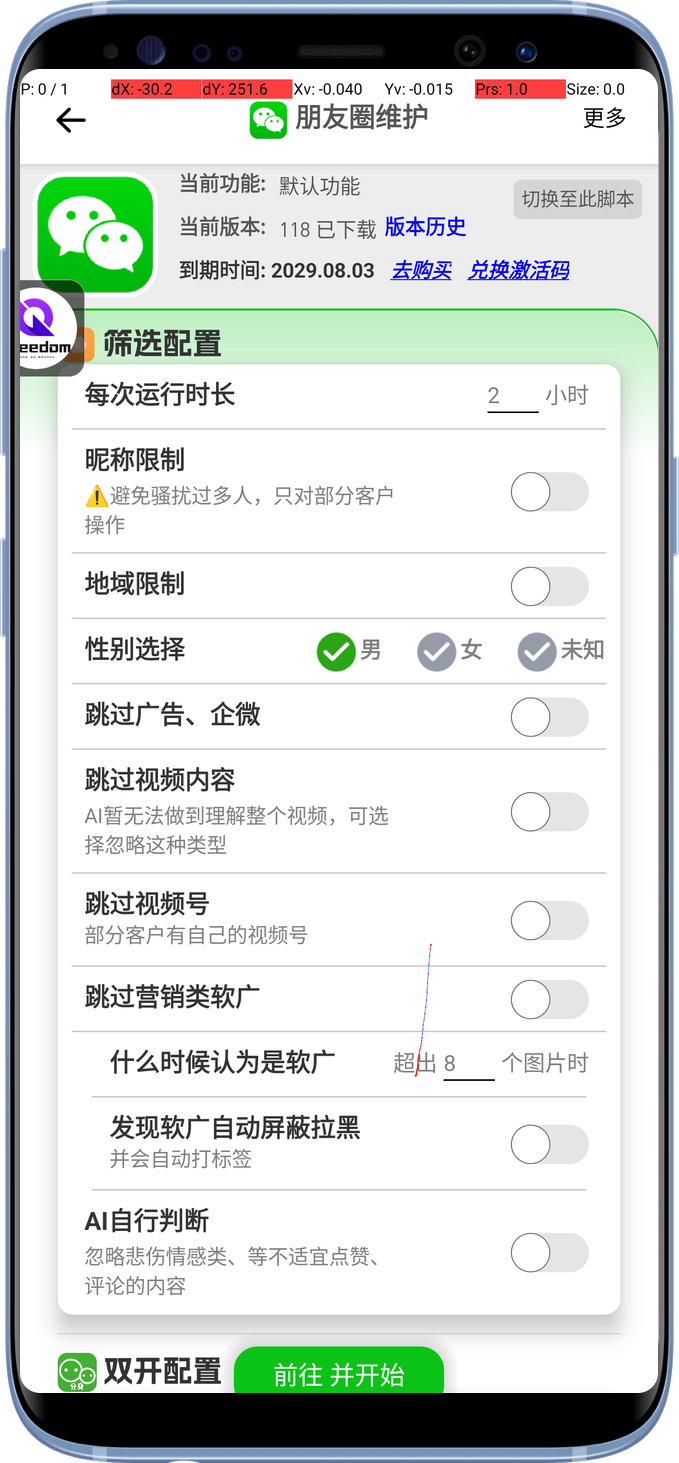This screenshot has width=679, height=1463.
Task: Edit the soft-ad picture count field
Action: coord(468,1064)
